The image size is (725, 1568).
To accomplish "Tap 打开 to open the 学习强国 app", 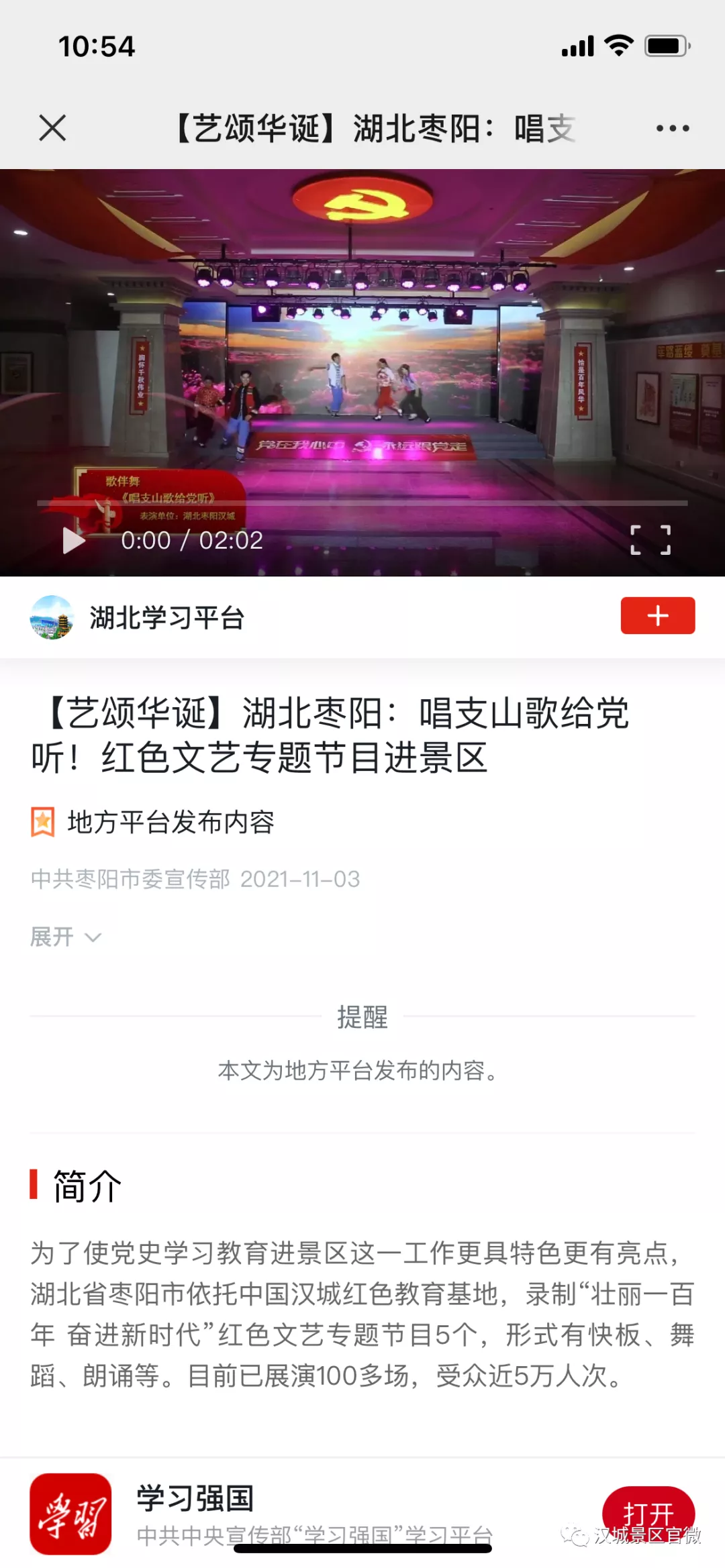I will pyautogui.click(x=648, y=1514).
